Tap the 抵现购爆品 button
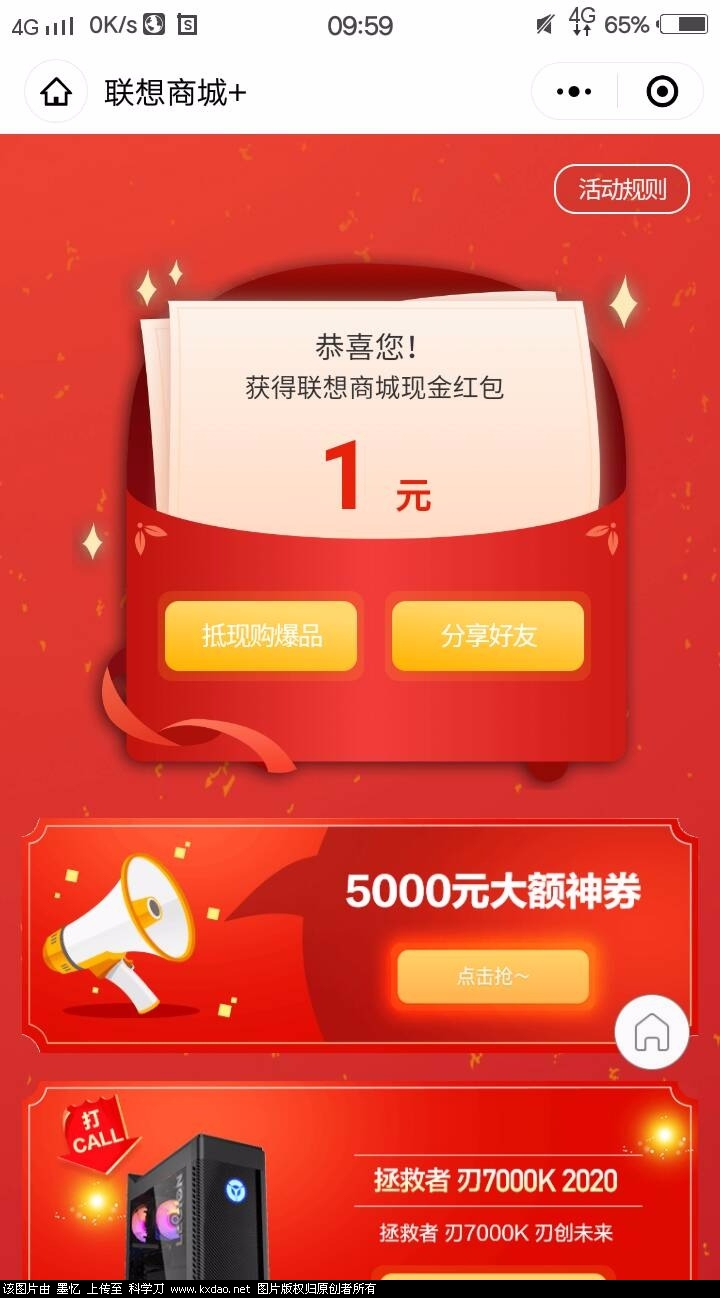 (x=261, y=636)
